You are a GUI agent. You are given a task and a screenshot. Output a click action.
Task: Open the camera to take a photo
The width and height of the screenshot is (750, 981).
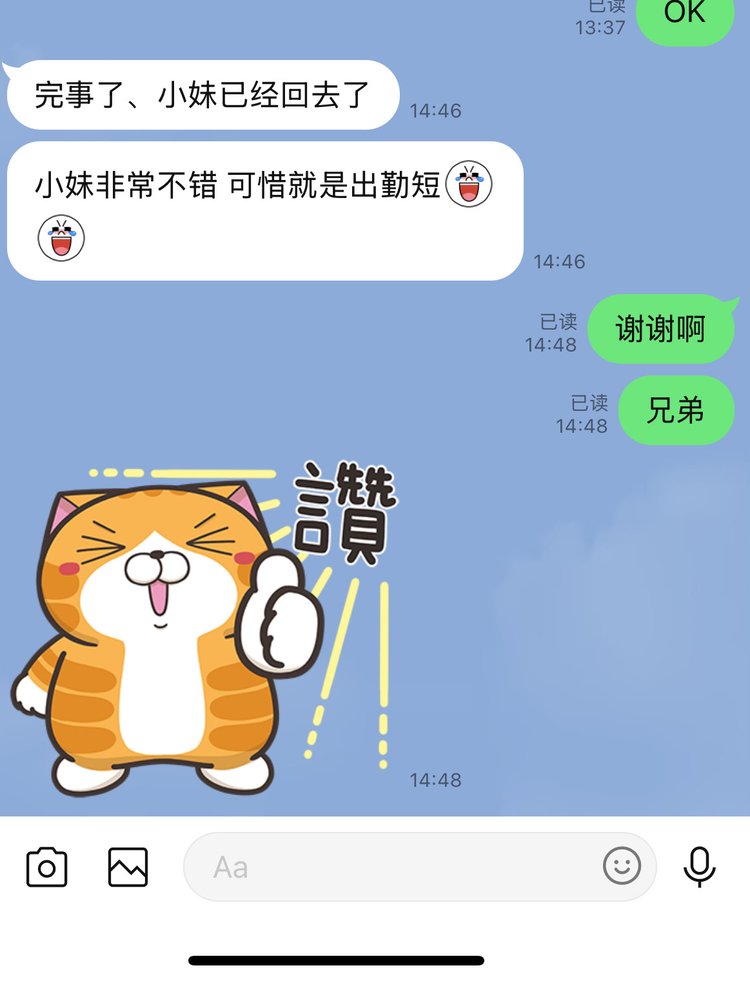click(x=46, y=867)
